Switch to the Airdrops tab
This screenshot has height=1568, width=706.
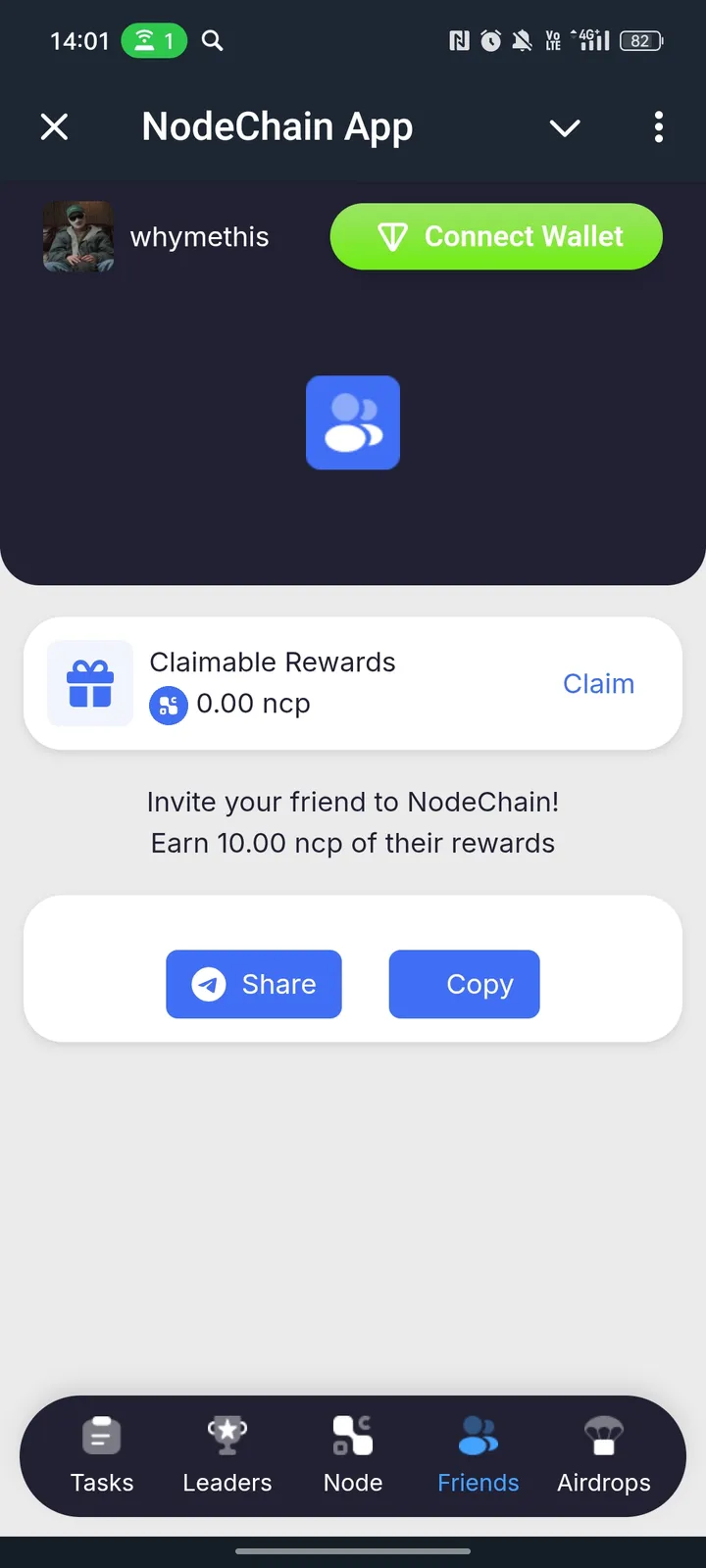pyautogui.click(x=603, y=1454)
